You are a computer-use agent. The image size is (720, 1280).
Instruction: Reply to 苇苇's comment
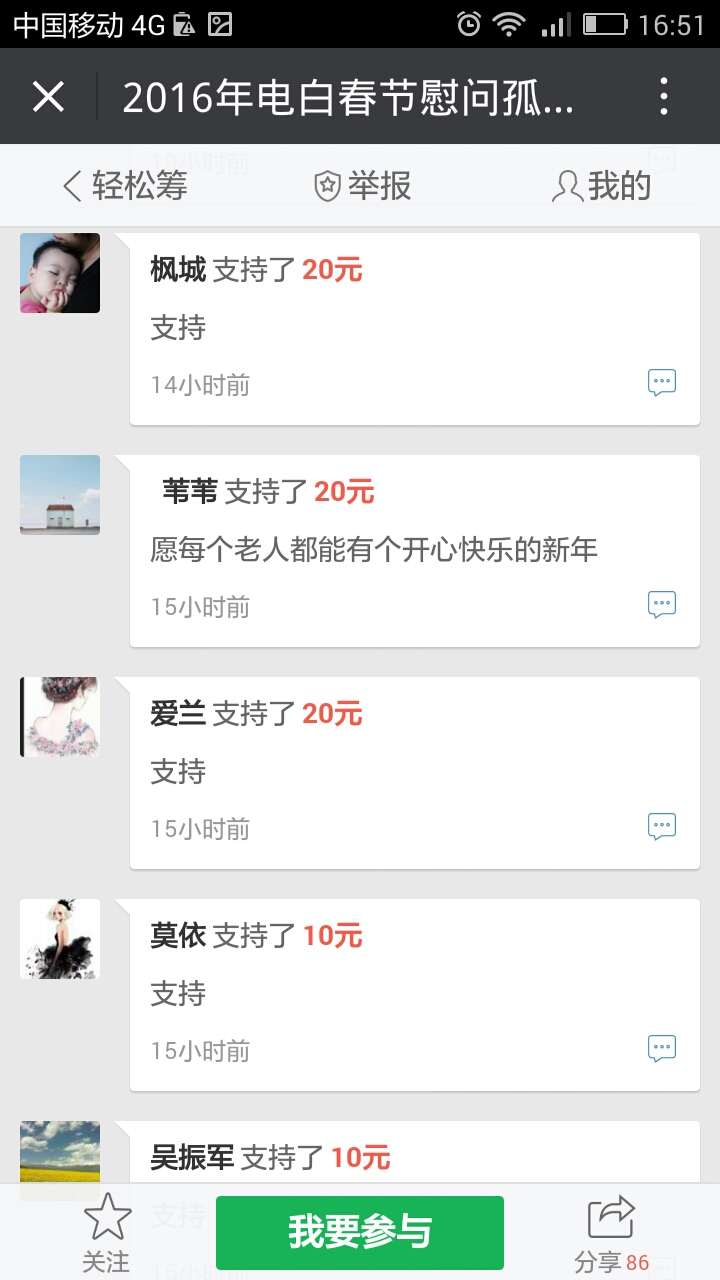662,604
